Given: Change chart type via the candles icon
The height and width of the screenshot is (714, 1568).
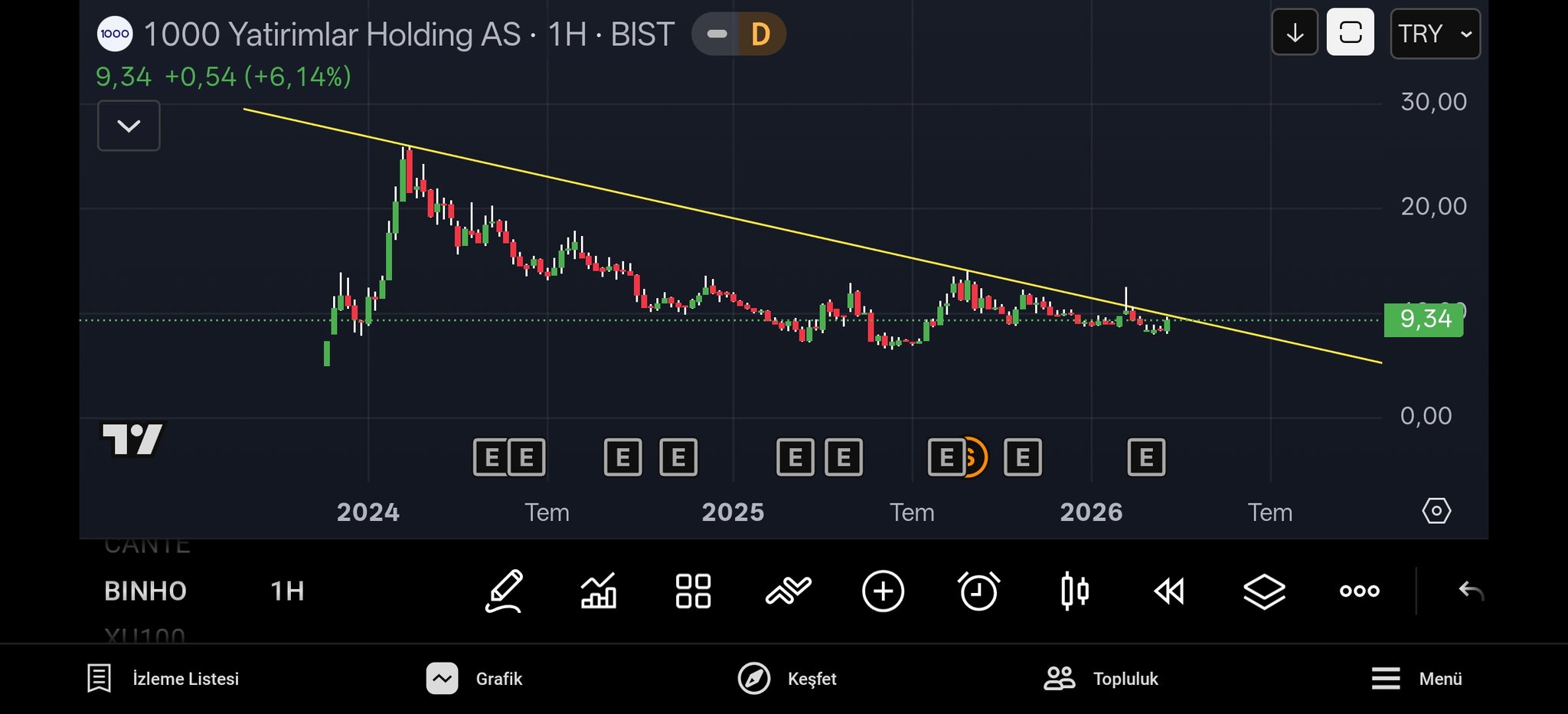Looking at the screenshot, I should pos(1074,591).
